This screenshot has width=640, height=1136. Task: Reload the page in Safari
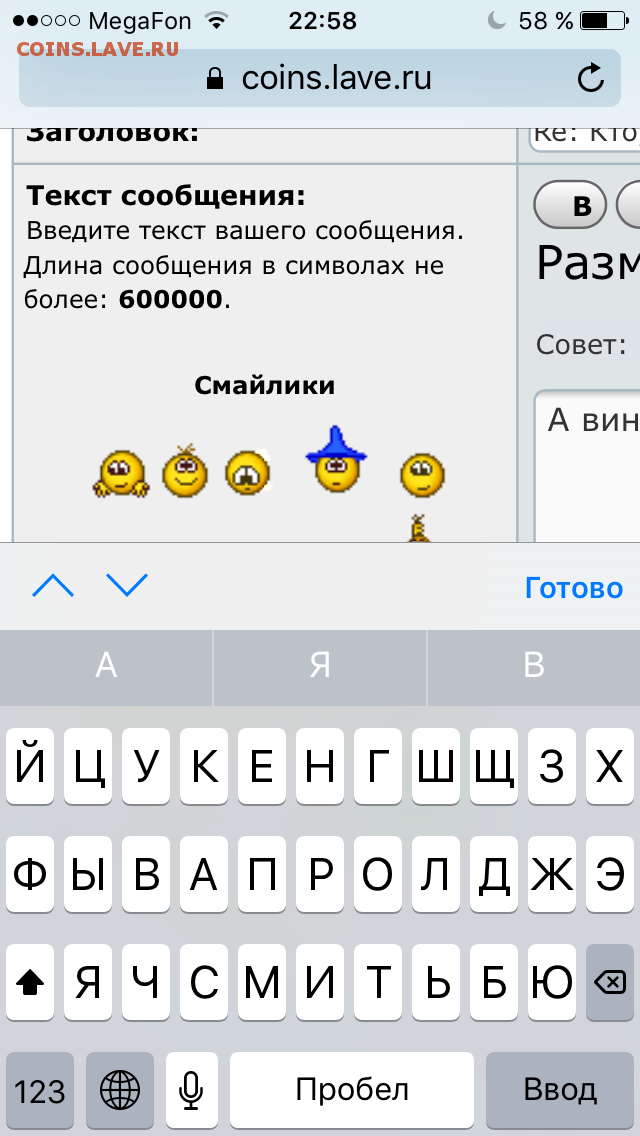(x=591, y=78)
